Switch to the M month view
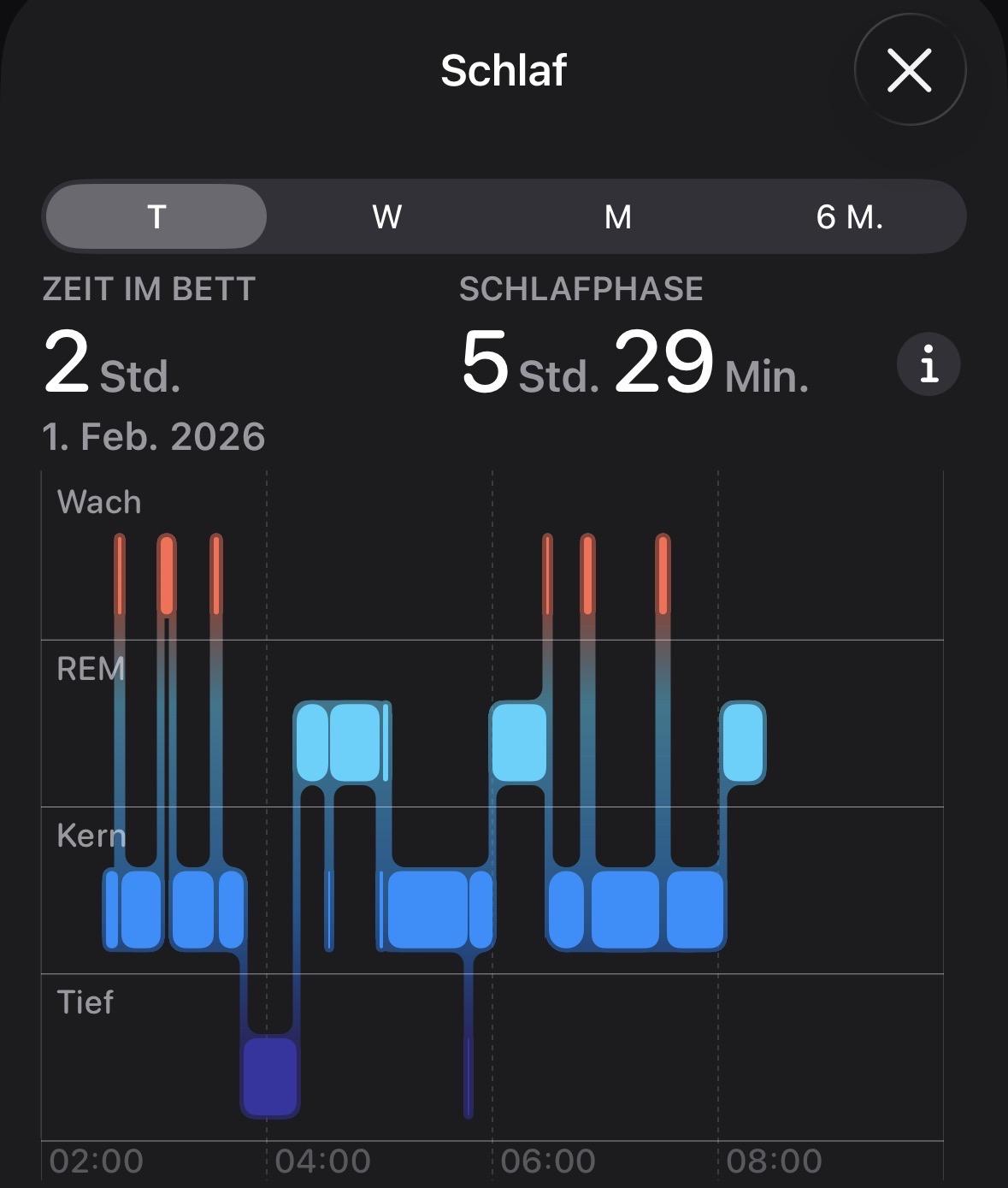 [x=617, y=216]
